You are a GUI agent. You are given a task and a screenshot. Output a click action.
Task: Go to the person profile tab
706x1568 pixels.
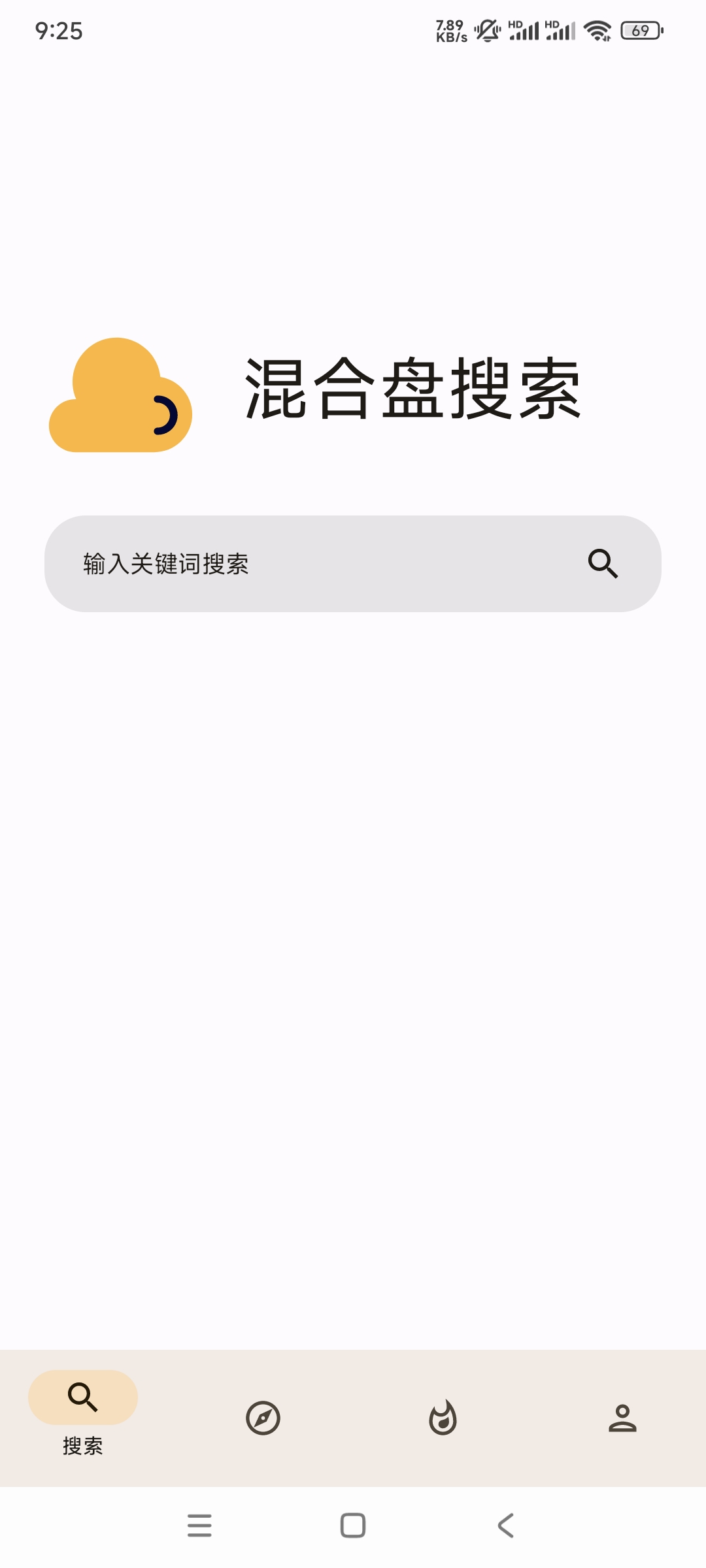(x=622, y=1418)
